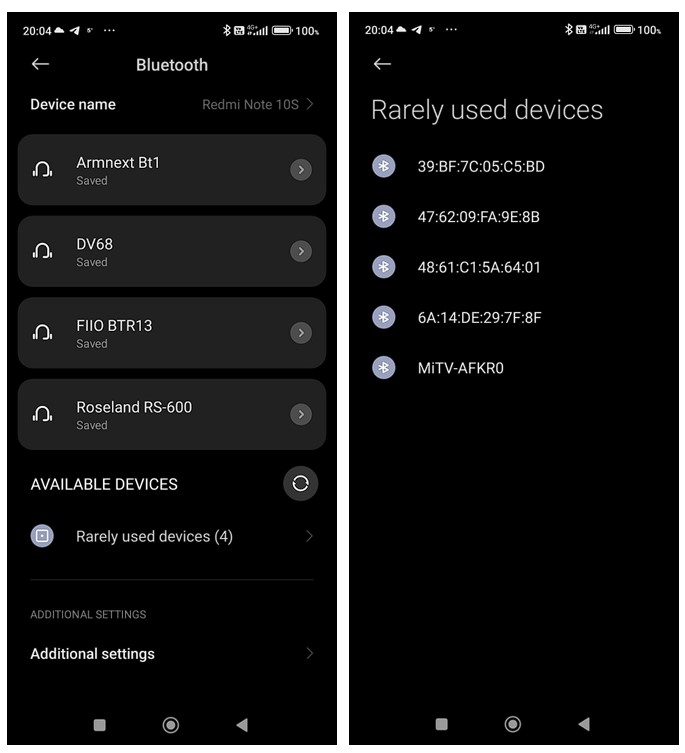Choose device 6A:14:DE:29:7F:8F
This screenshot has height=753, width=685.
pos(514,317)
